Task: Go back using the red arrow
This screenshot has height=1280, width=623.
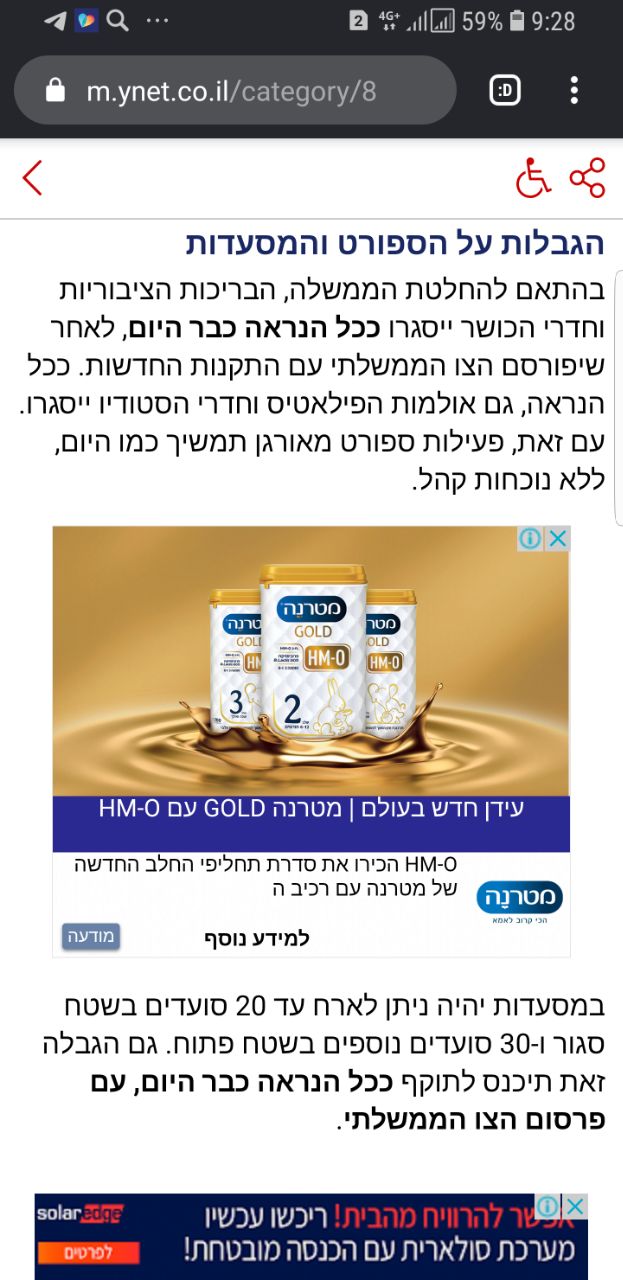Action: [33, 178]
